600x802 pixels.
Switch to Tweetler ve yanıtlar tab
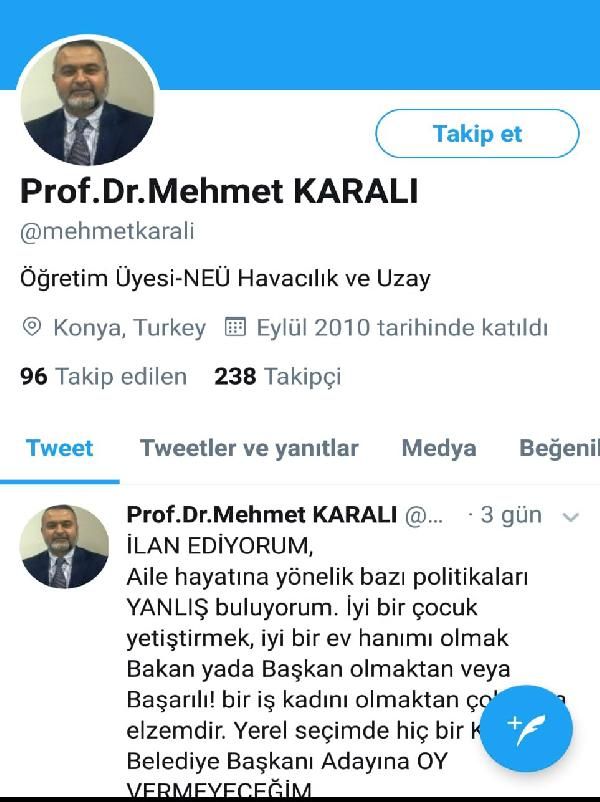coord(249,448)
